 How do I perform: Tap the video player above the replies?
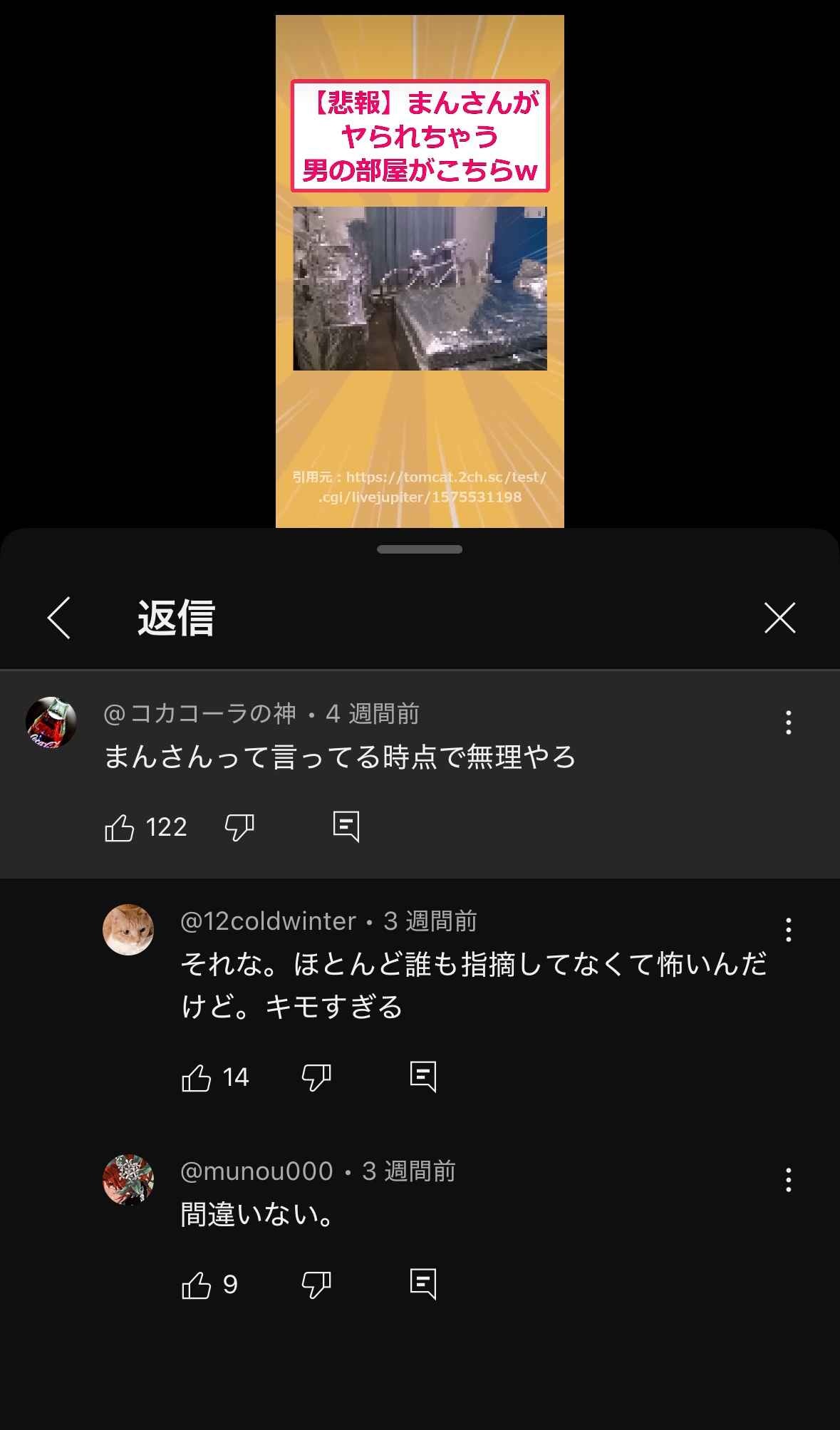pos(420,271)
